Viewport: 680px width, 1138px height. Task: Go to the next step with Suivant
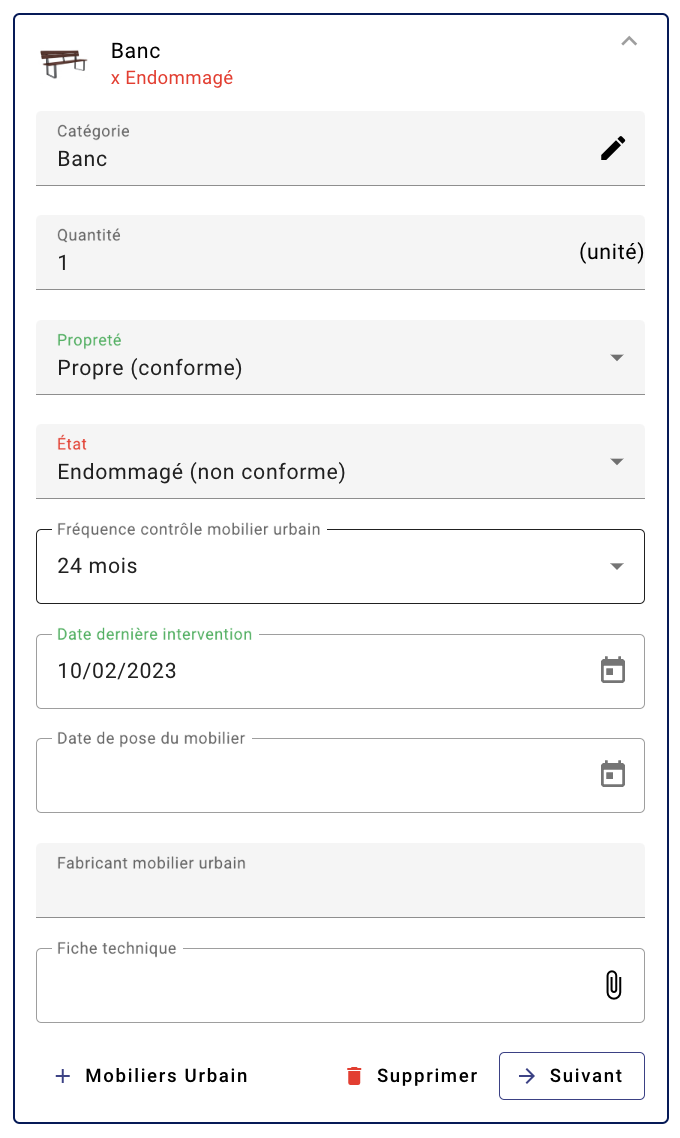point(571,1076)
